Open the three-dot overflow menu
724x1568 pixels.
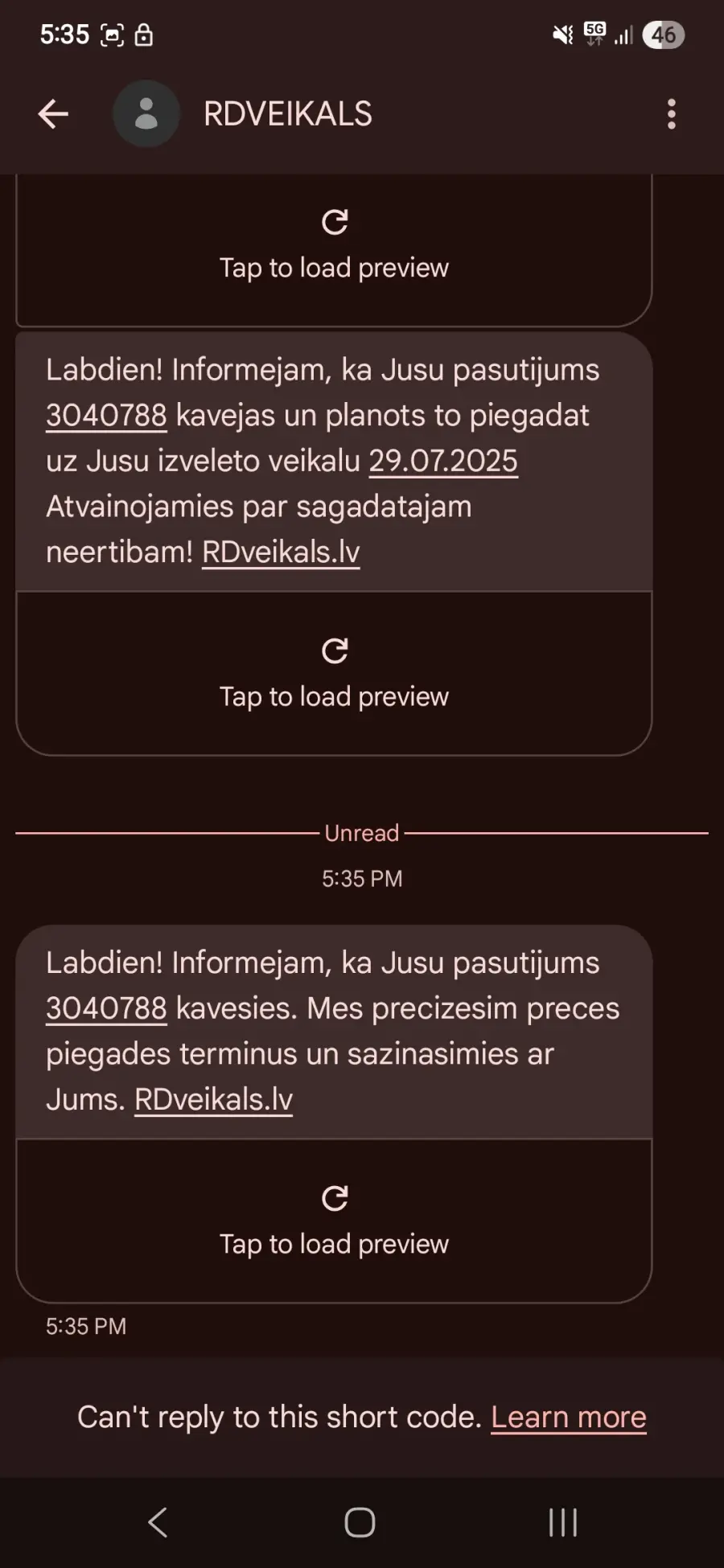pyautogui.click(x=672, y=114)
